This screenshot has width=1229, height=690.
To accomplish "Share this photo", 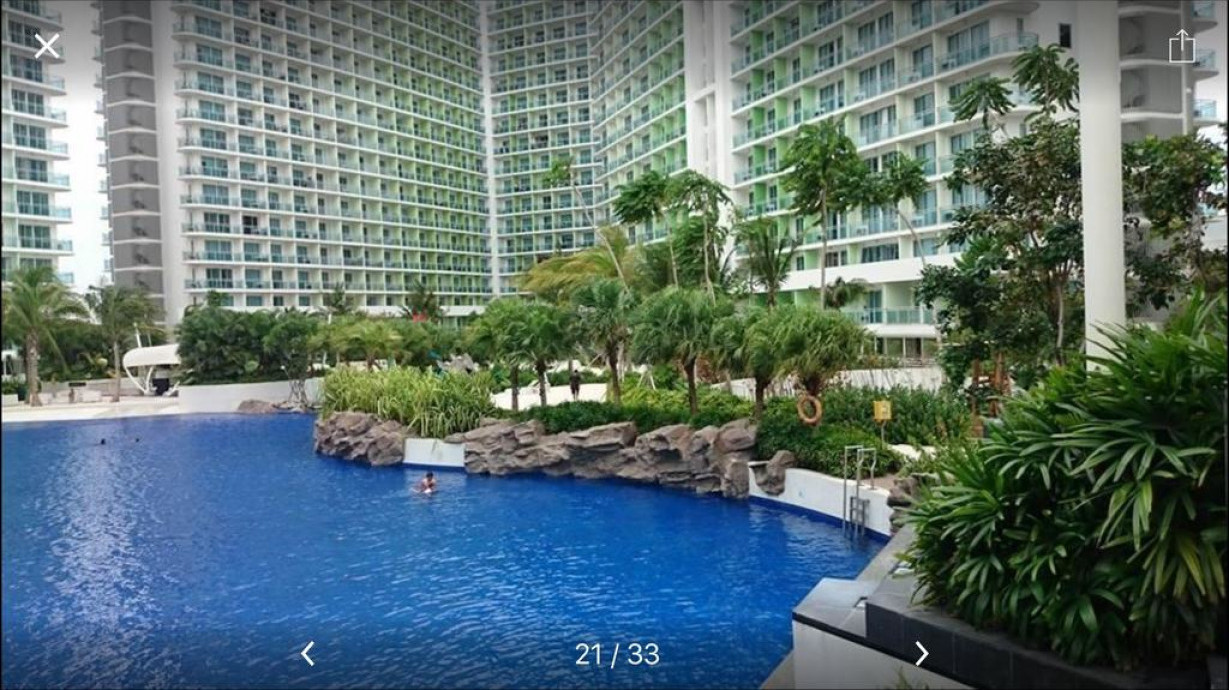I will click(1182, 46).
